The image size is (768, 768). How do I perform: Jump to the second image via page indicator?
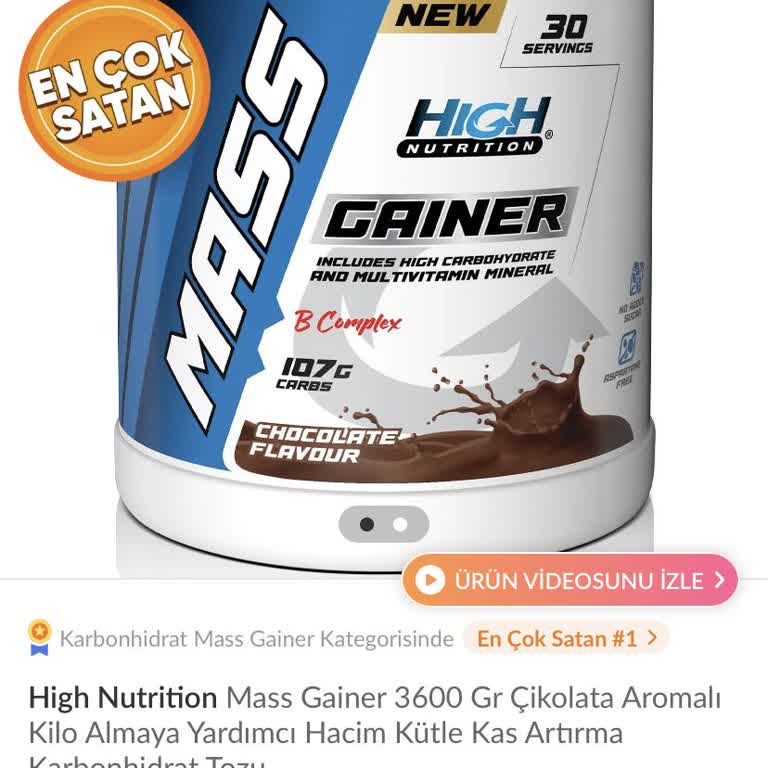tap(400, 524)
